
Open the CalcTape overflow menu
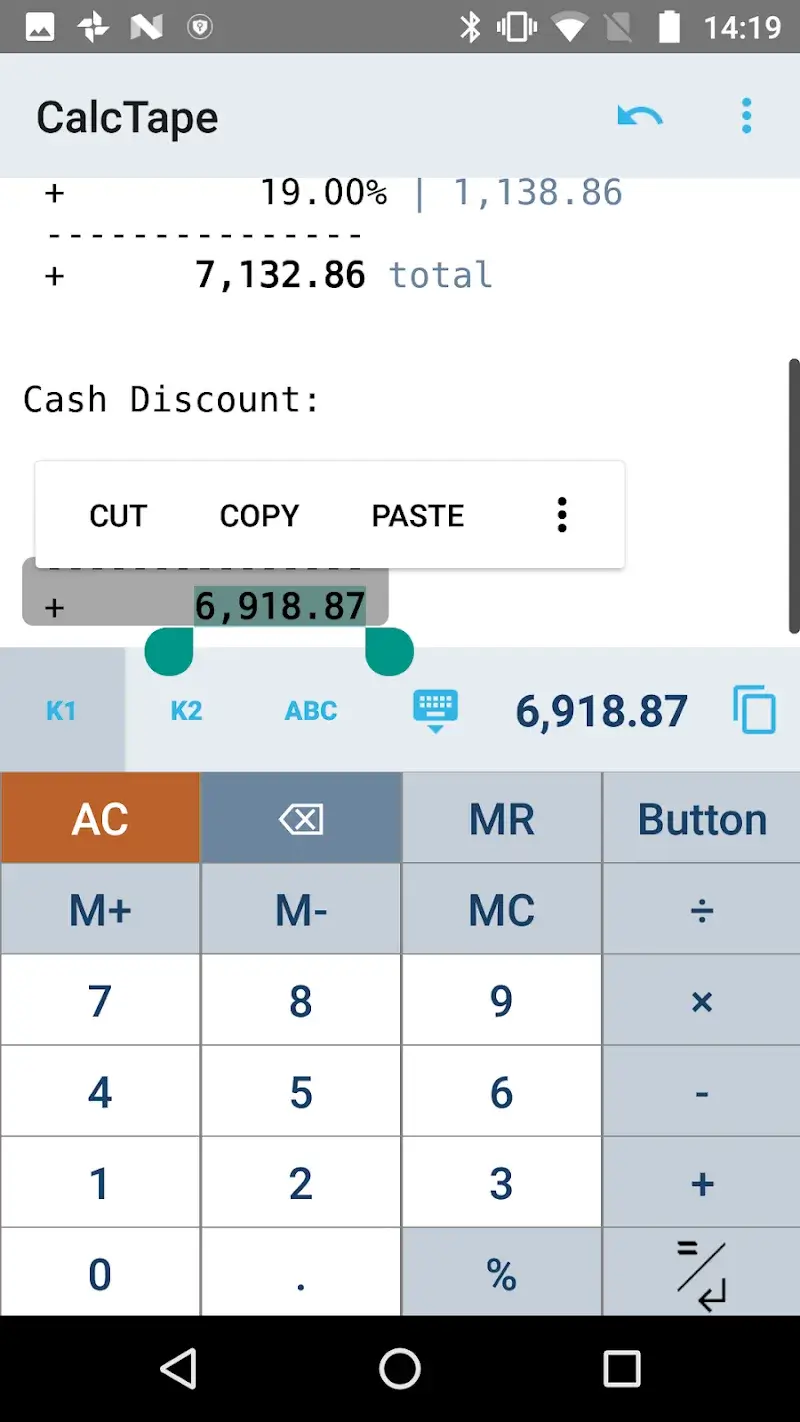tap(746, 117)
